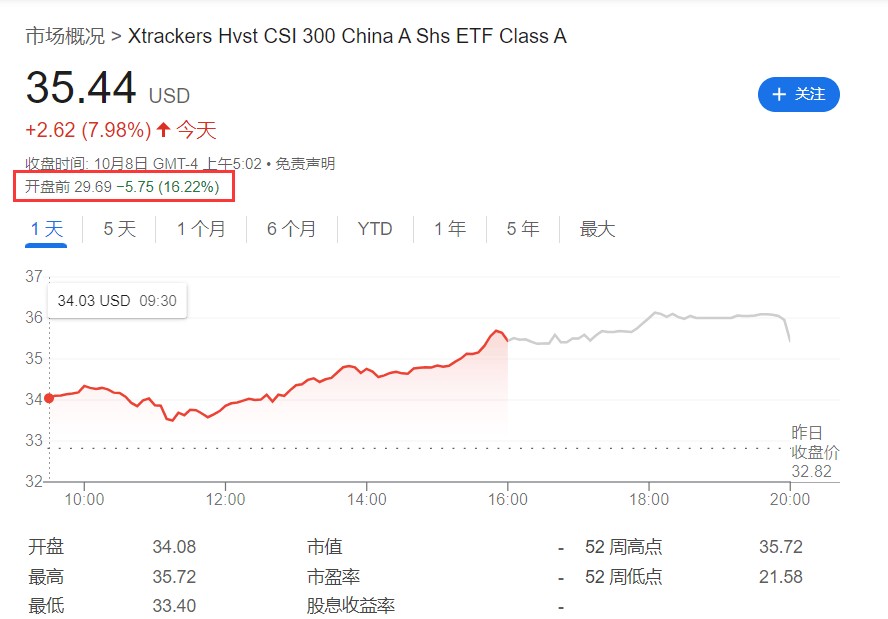Switch to the 5 天 chart range
Screen dimensions: 888x619
(x=119, y=229)
